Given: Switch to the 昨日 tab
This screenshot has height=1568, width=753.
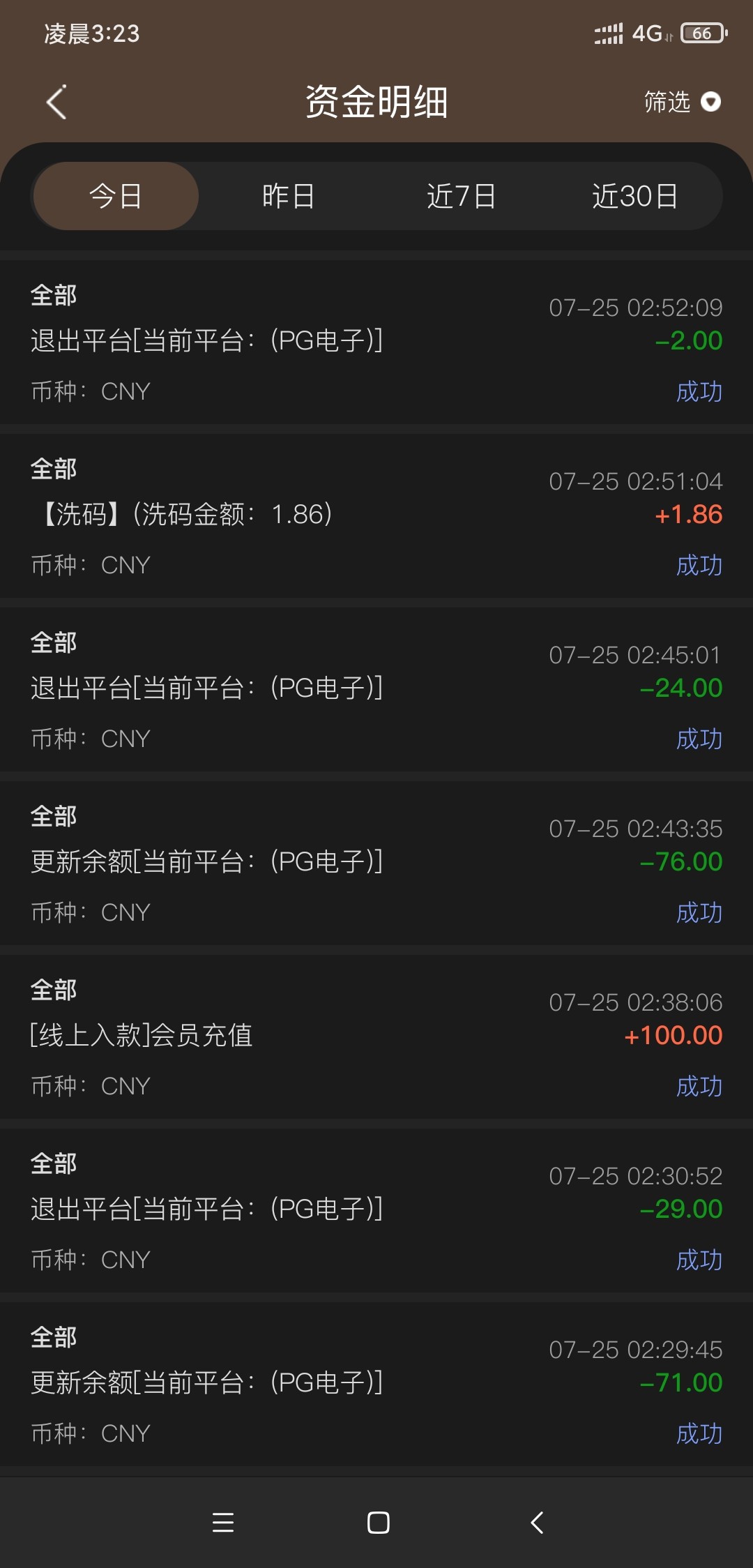Looking at the screenshot, I should [x=289, y=196].
